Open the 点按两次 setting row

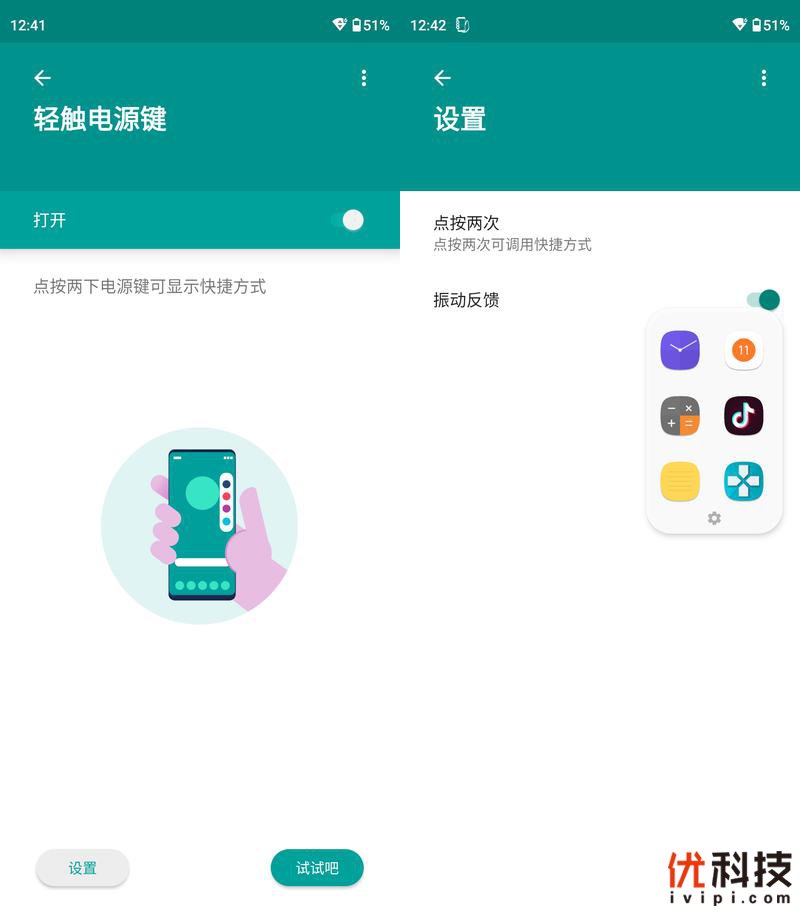[x=512, y=233]
